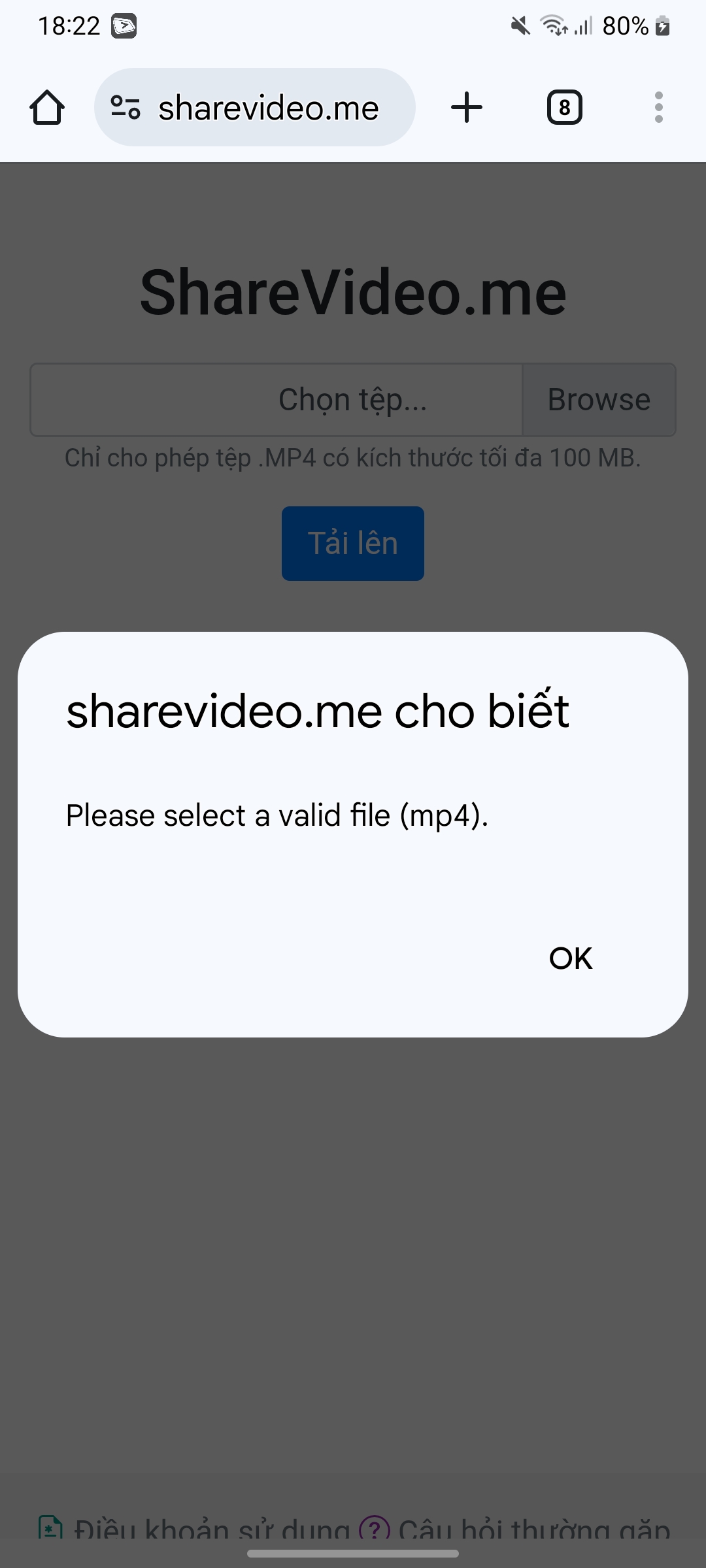The width and height of the screenshot is (706, 1568).
Task: Open the browser overflow menu
Action: (658, 107)
